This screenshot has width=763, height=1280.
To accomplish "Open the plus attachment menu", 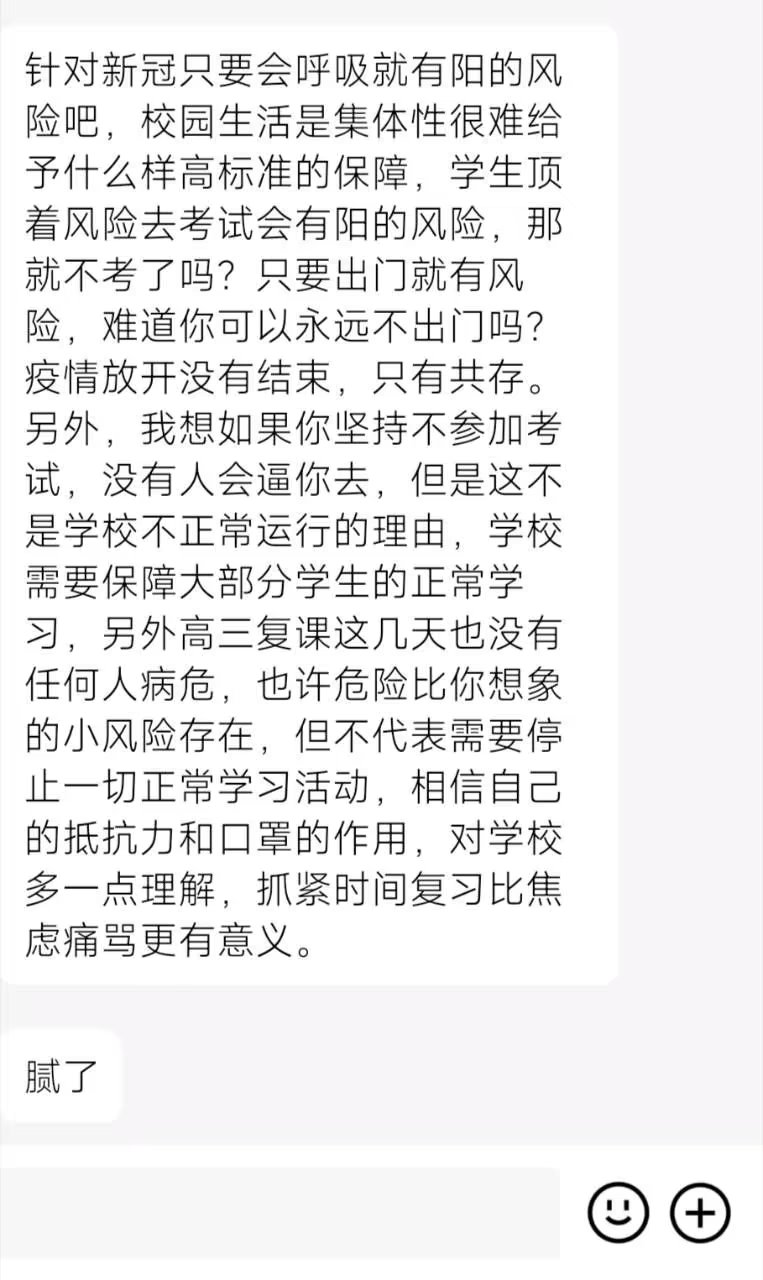I will 700,1212.
